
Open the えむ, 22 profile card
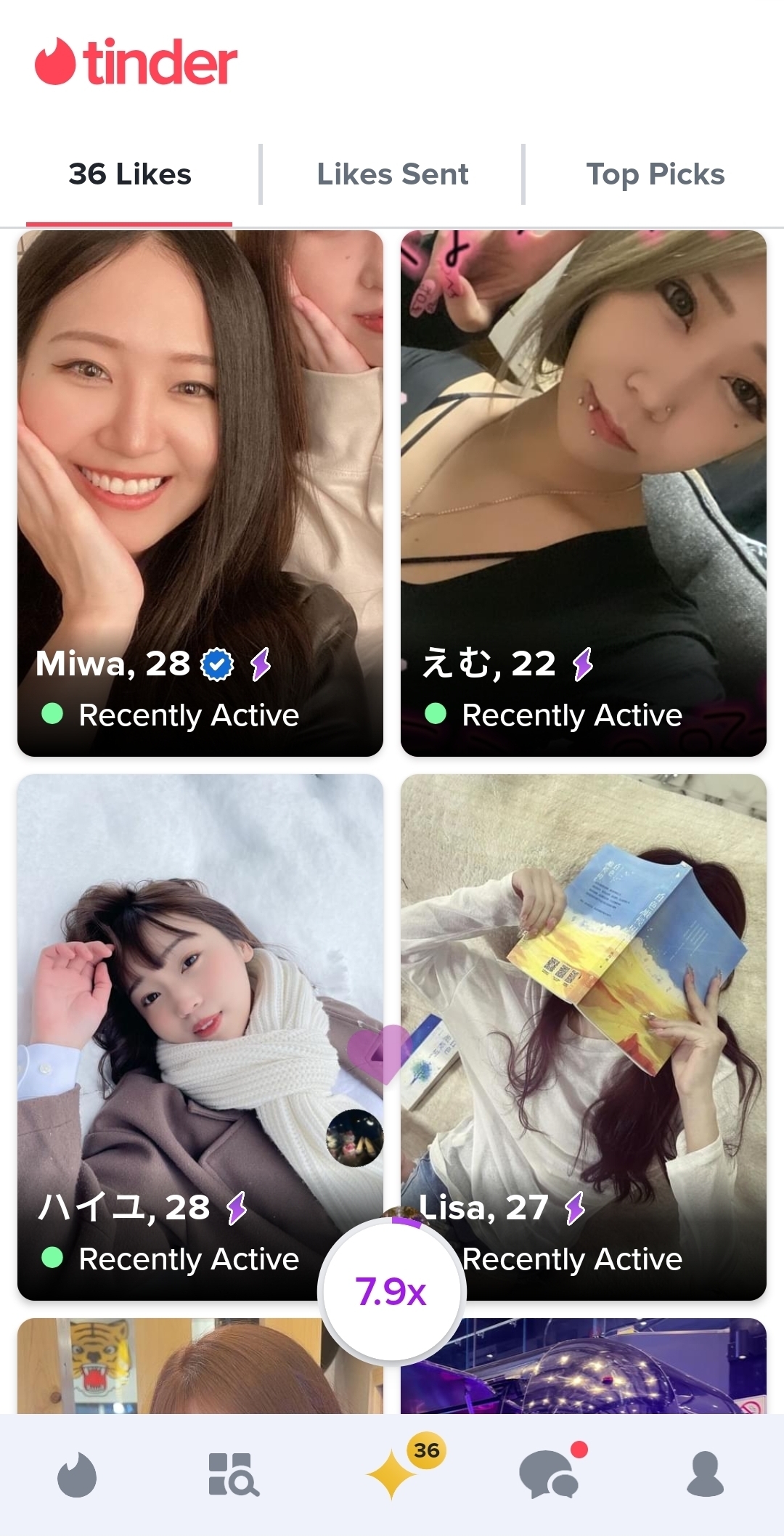584,493
